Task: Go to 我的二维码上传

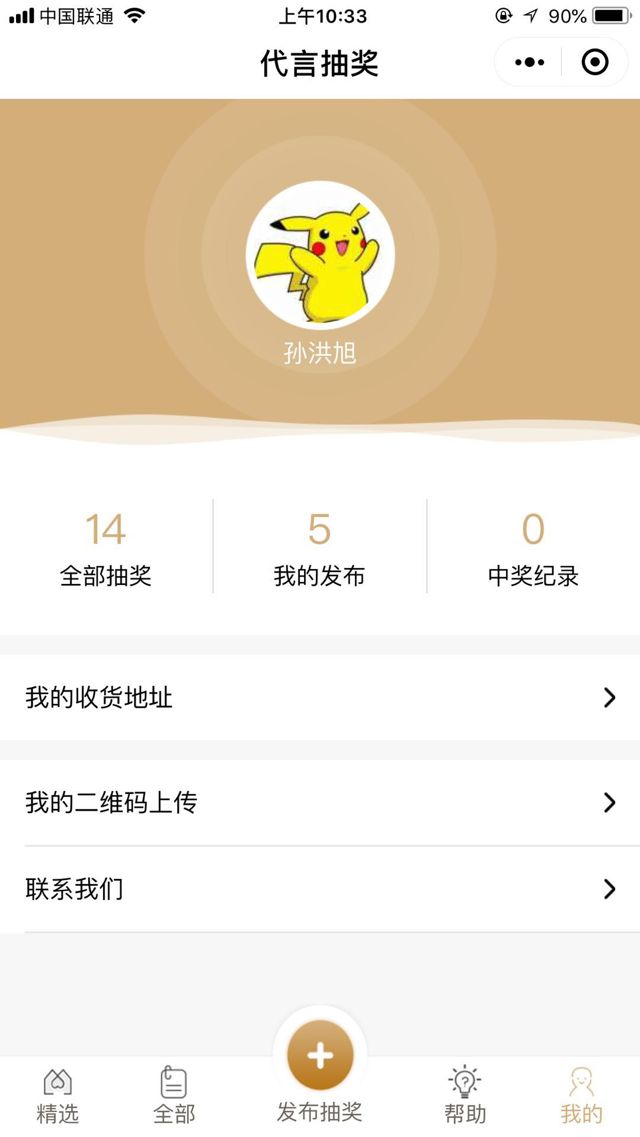Action: (320, 802)
